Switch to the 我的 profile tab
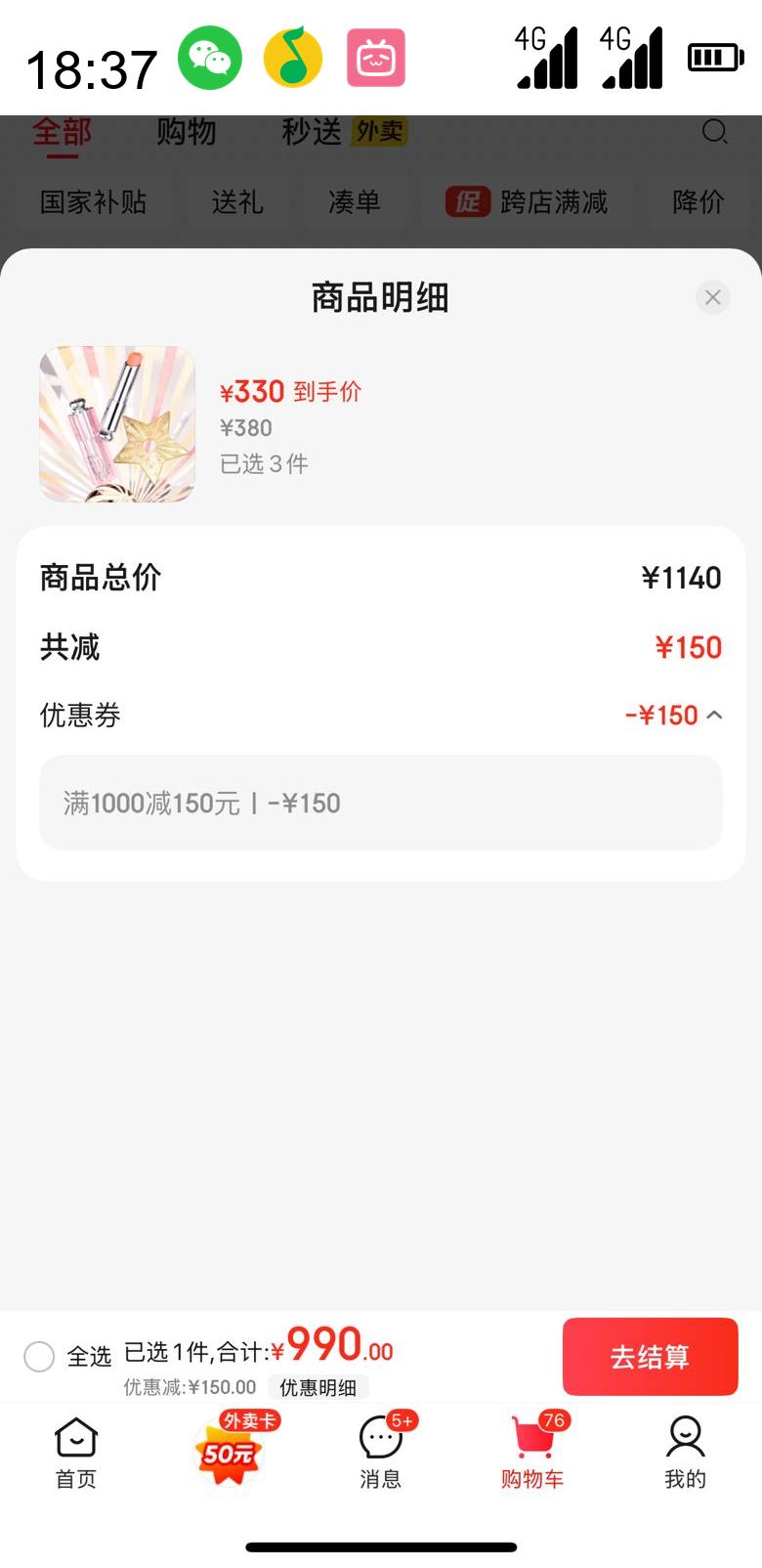Screen dimensions: 762x1568 point(686,1453)
